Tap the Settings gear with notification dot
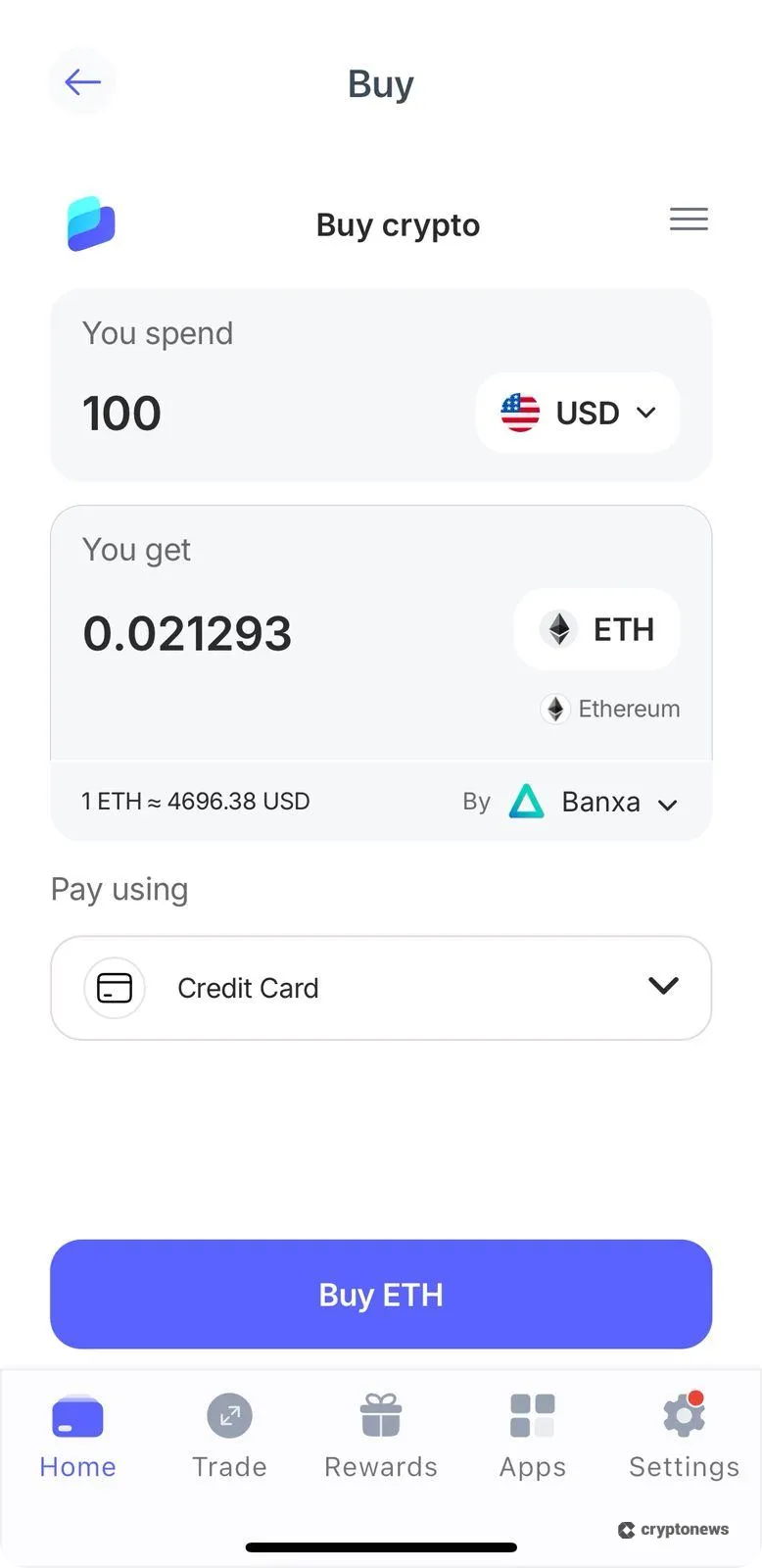 tap(683, 1414)
